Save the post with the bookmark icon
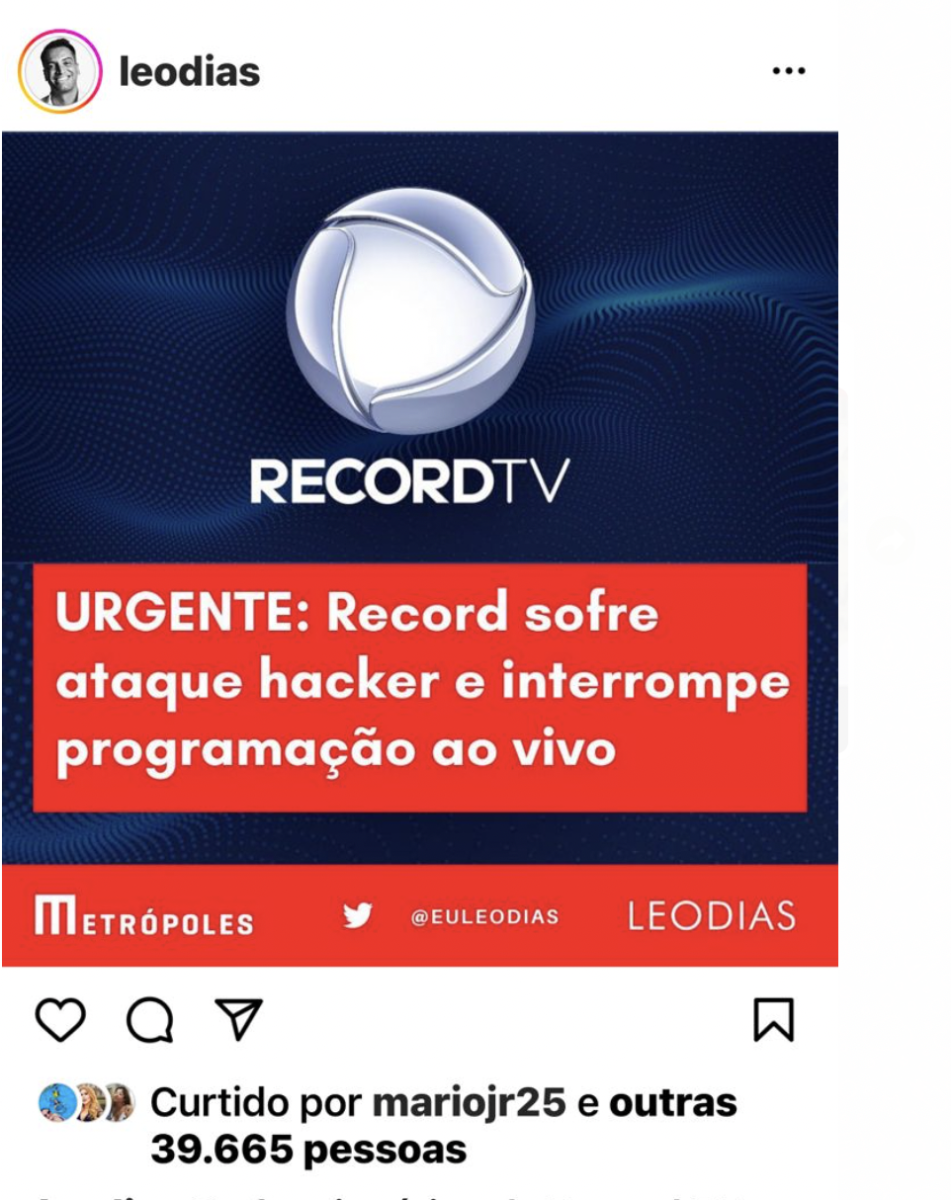The image size is (951, 1200). (x=774, y=1021)
